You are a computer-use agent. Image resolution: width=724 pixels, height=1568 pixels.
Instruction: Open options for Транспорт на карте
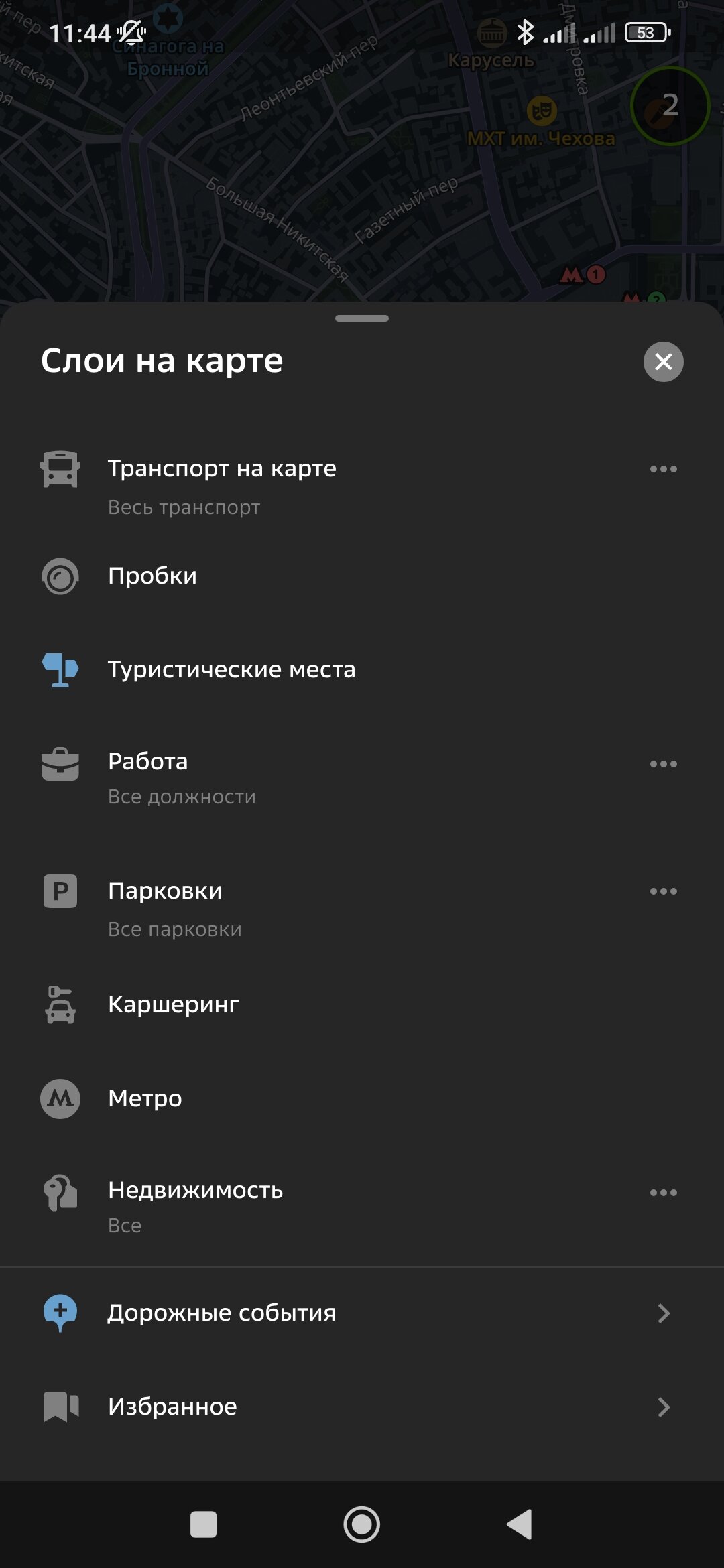point(663,469)
